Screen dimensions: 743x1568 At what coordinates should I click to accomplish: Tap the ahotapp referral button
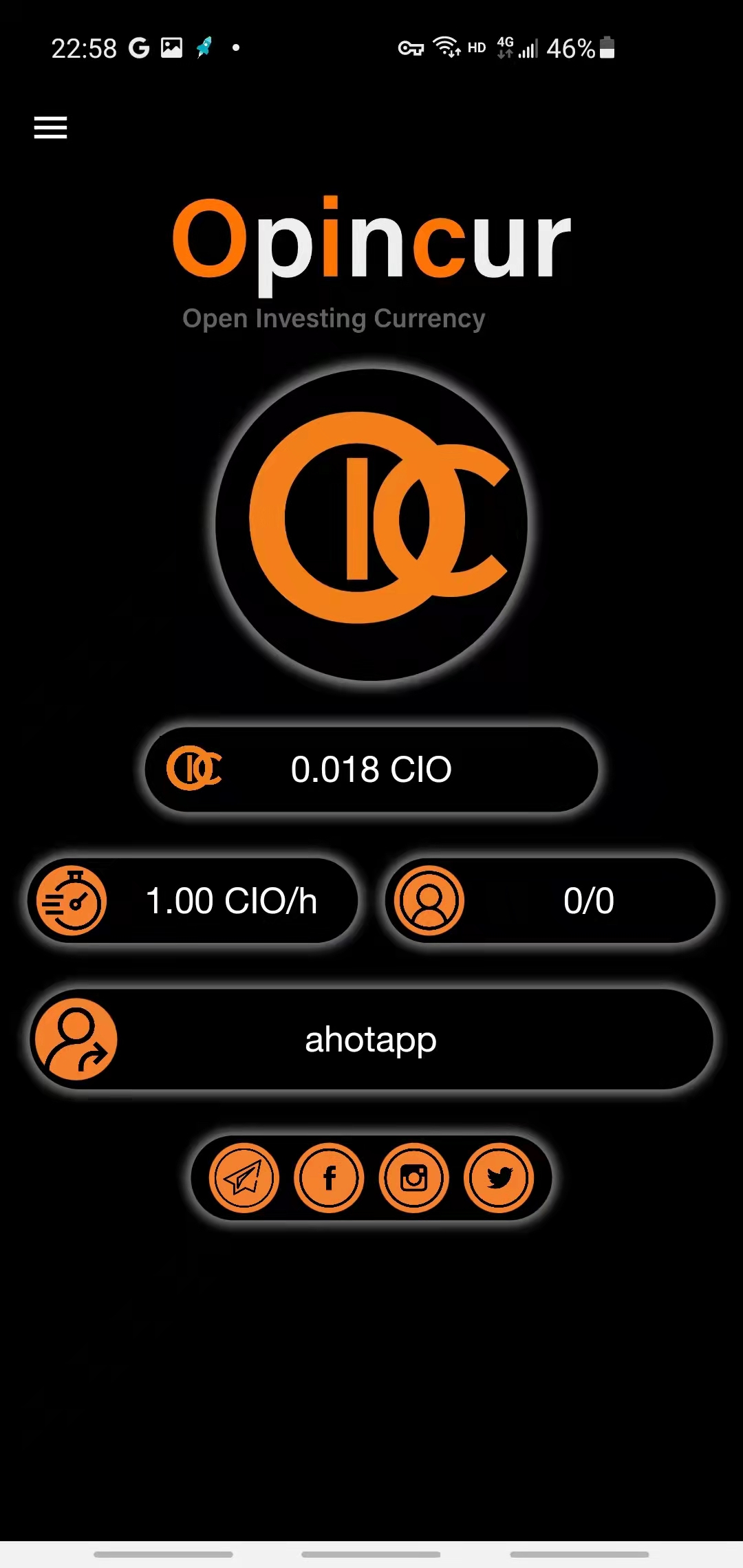(371, 1039)
